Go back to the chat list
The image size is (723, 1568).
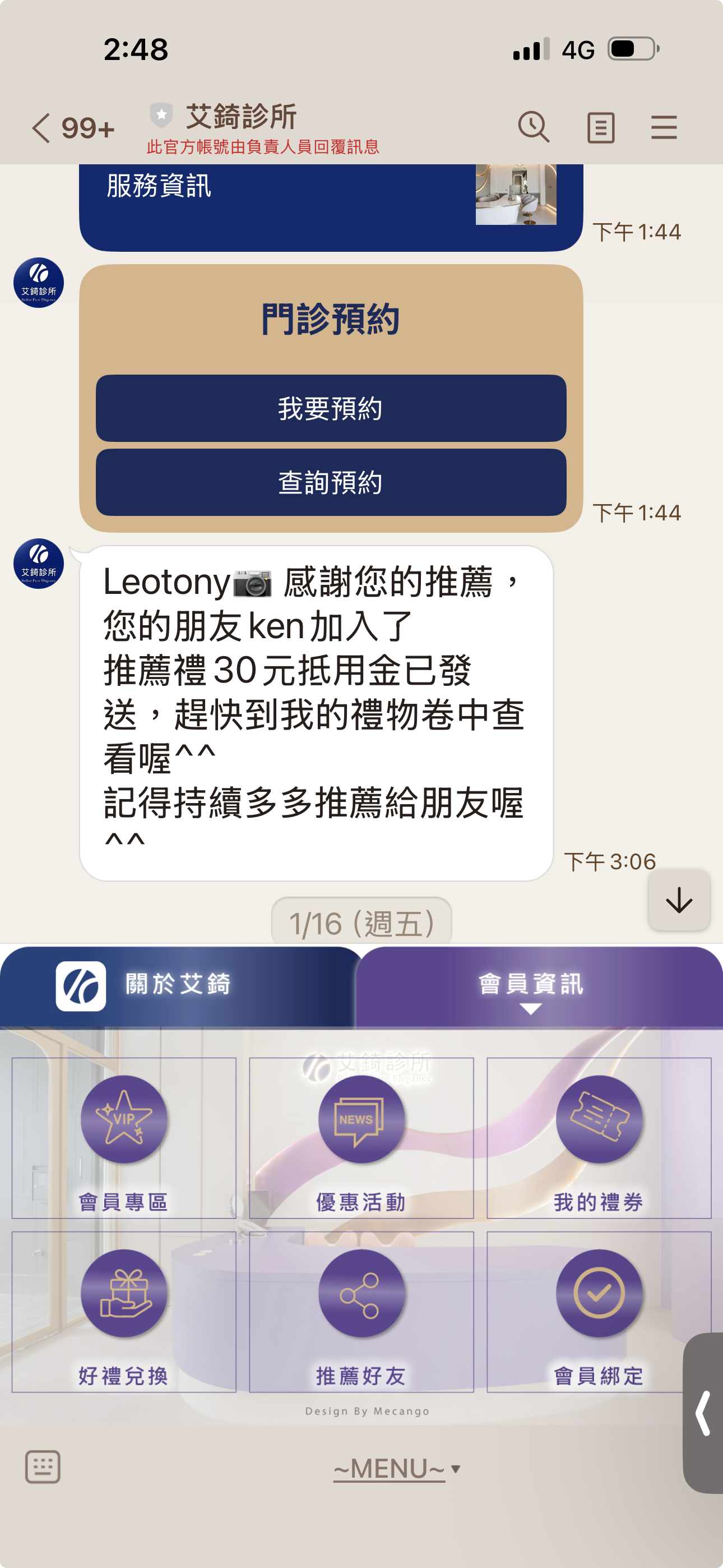(x=41, y=128)
